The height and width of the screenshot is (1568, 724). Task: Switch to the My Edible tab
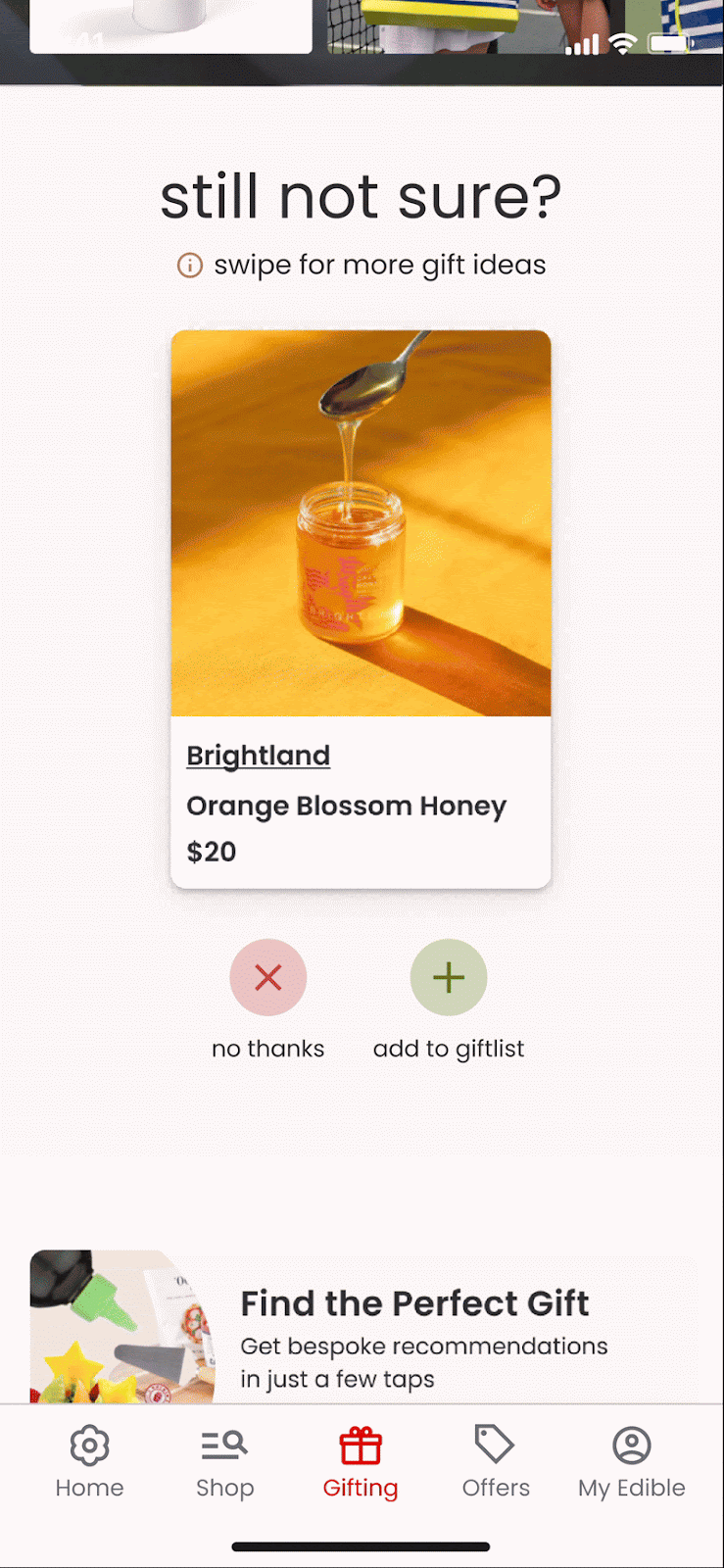(631, 1461)
